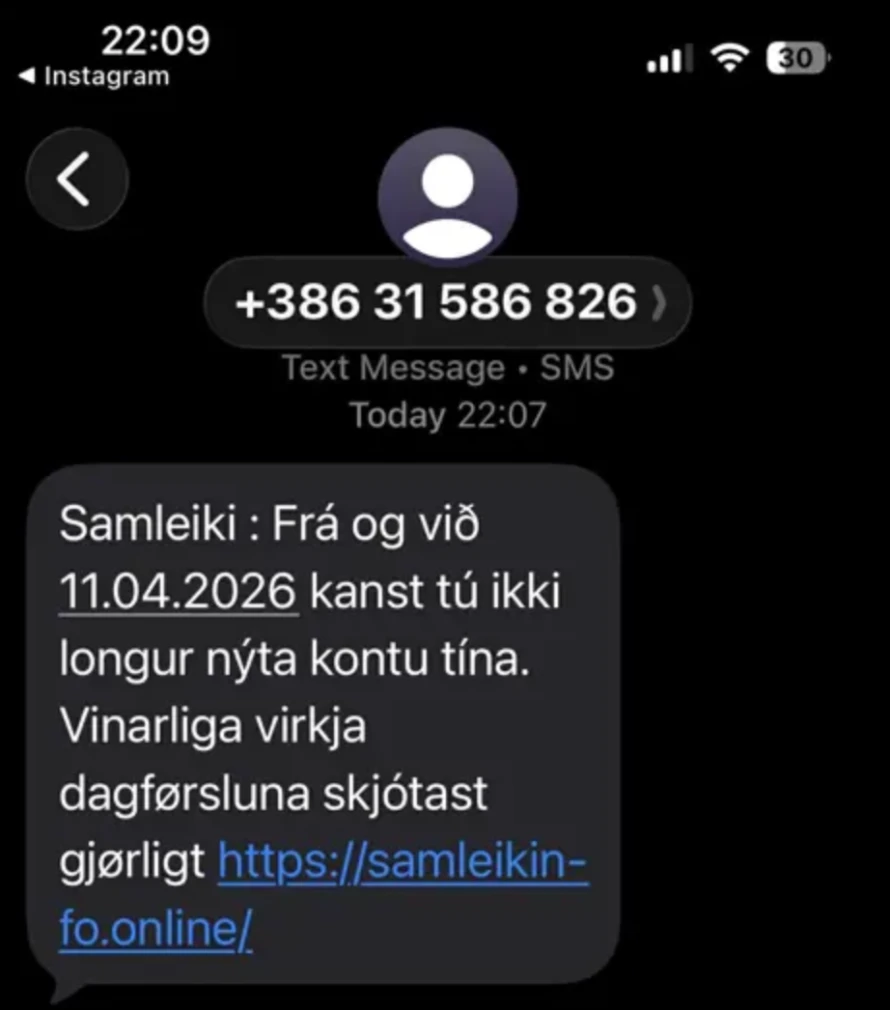Tap the underlined date 11.04.2026

tap(178, 593)
